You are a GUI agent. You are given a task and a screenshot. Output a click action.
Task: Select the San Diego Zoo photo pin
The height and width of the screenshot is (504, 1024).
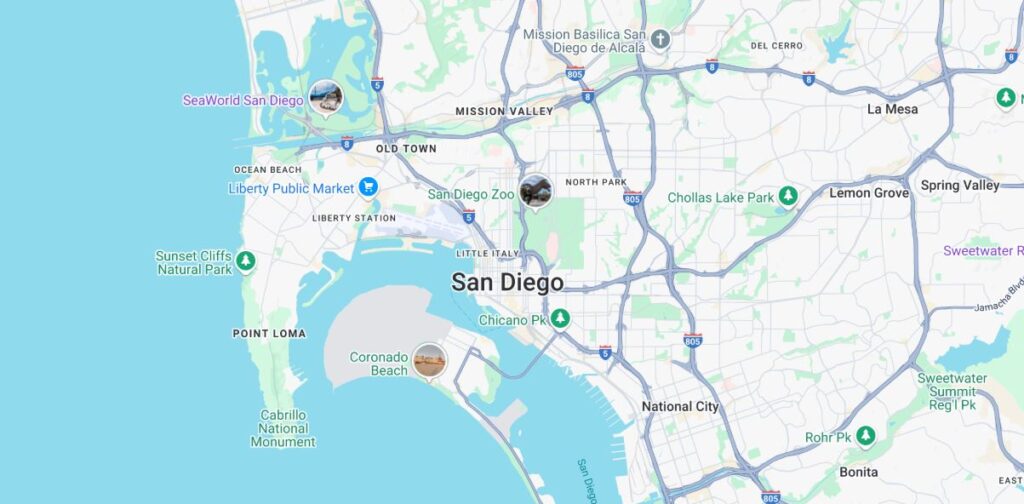pyautogui.click(x=535, y=191)
